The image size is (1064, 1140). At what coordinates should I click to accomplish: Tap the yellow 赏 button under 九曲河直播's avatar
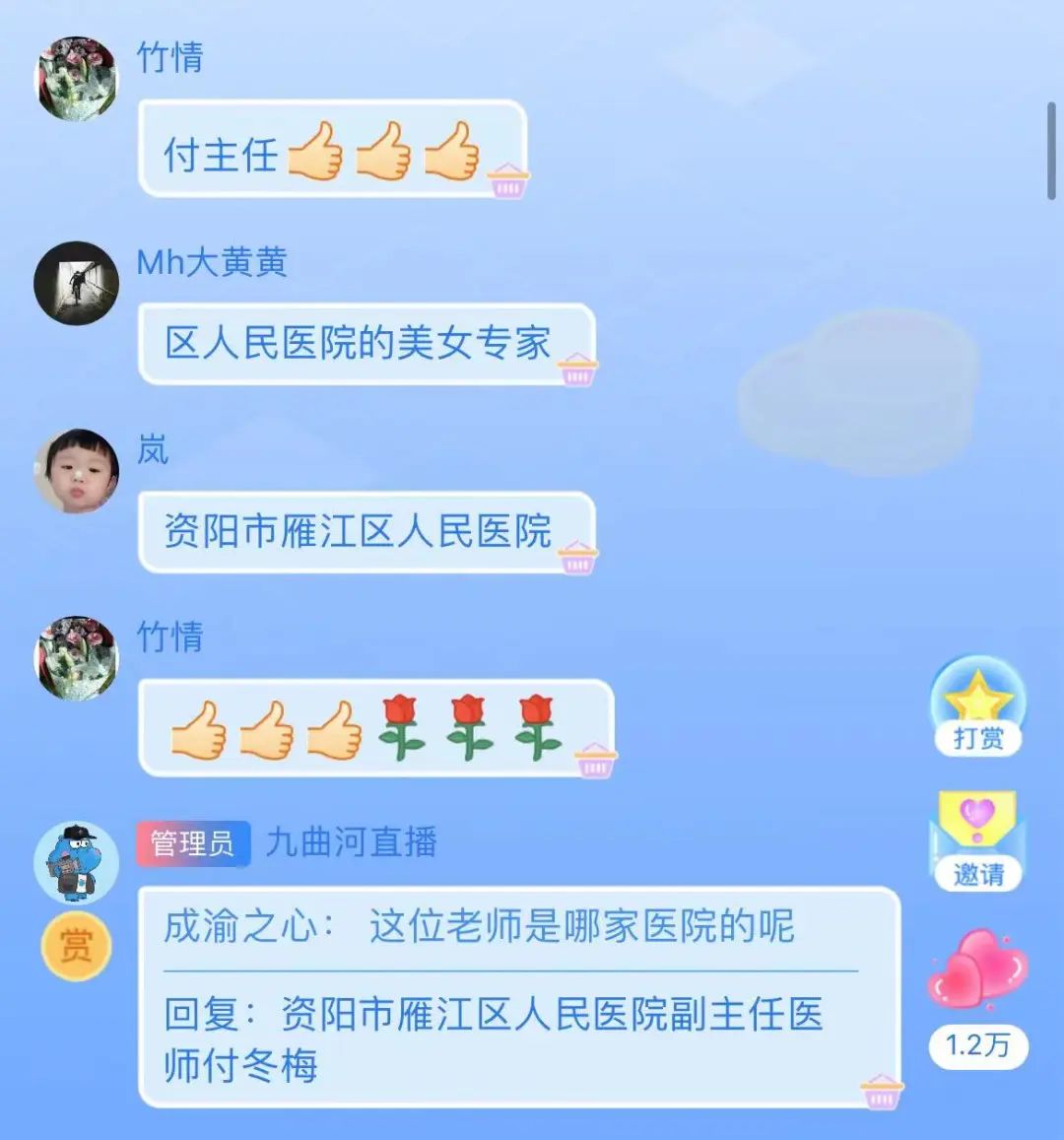point(76,947)
